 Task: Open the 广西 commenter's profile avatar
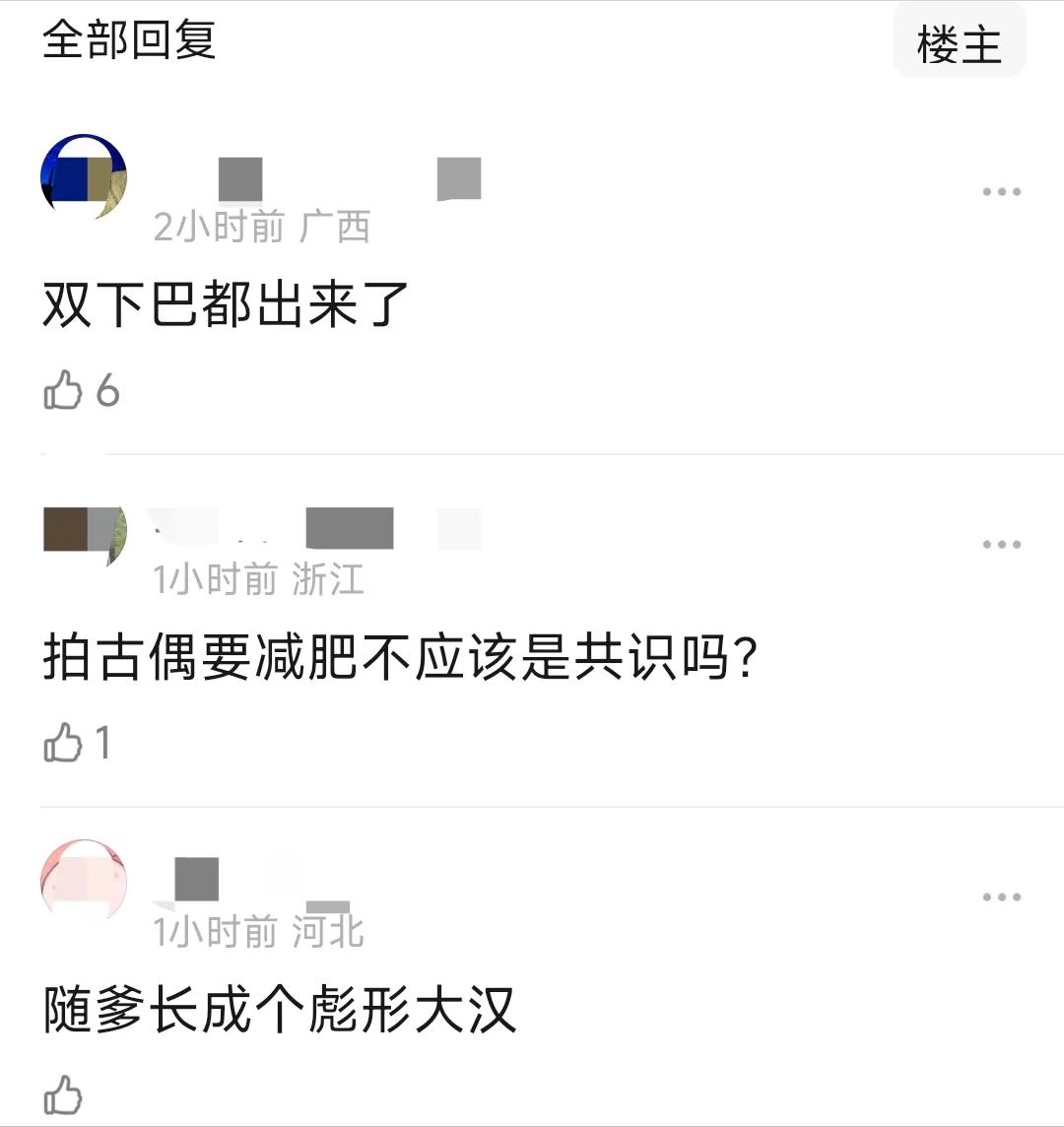pos(84,177)
